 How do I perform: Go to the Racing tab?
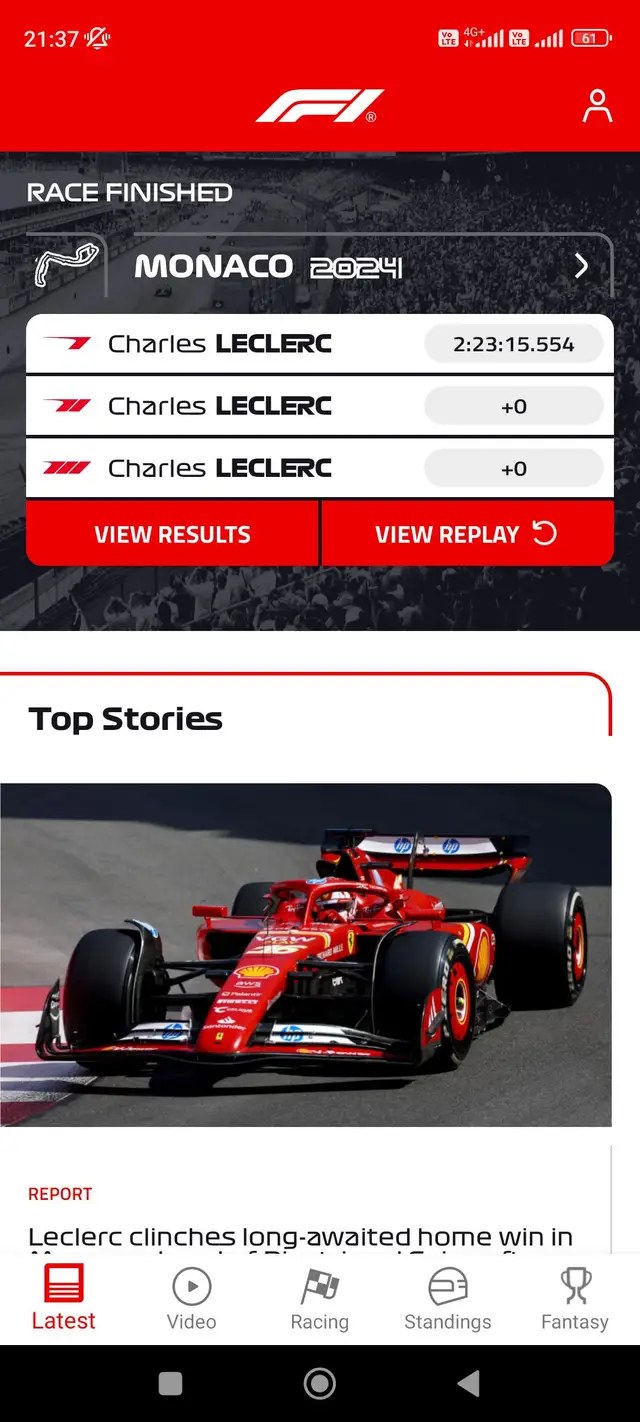(319, 1298)
